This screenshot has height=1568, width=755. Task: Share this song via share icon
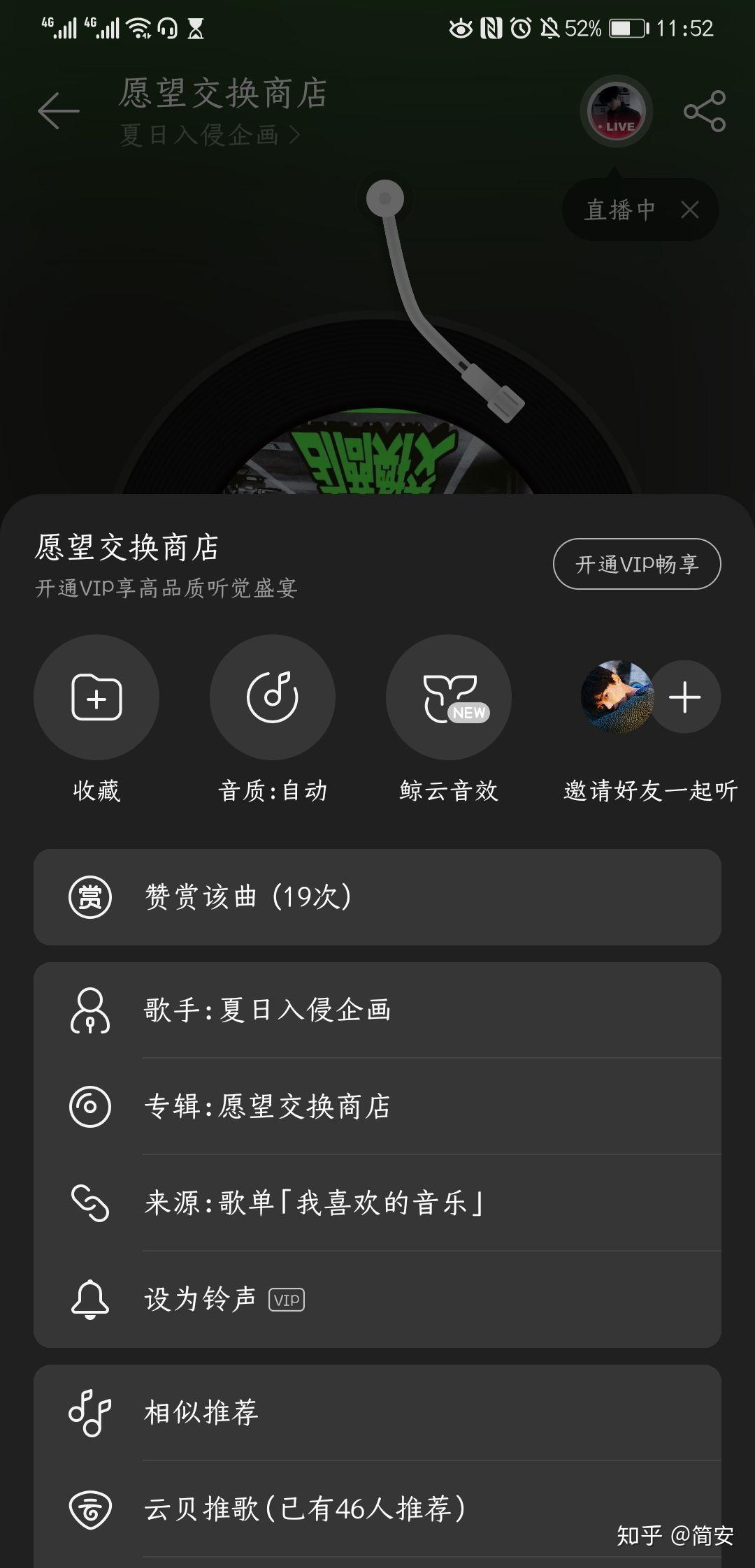click(x=704, y=111)
